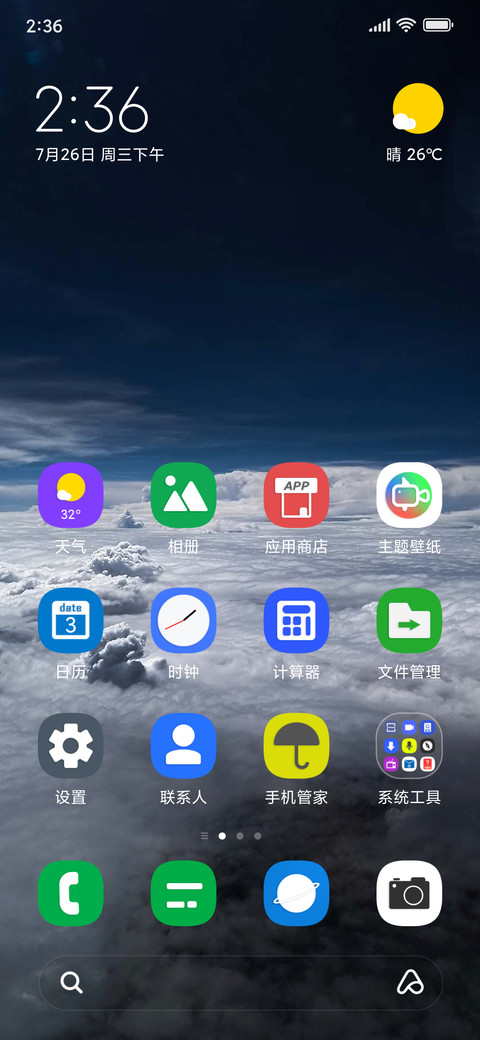Open the messages app in dock
This screenshot has width=480, height=1040.
pyautogui.click(x=184, y=893)
